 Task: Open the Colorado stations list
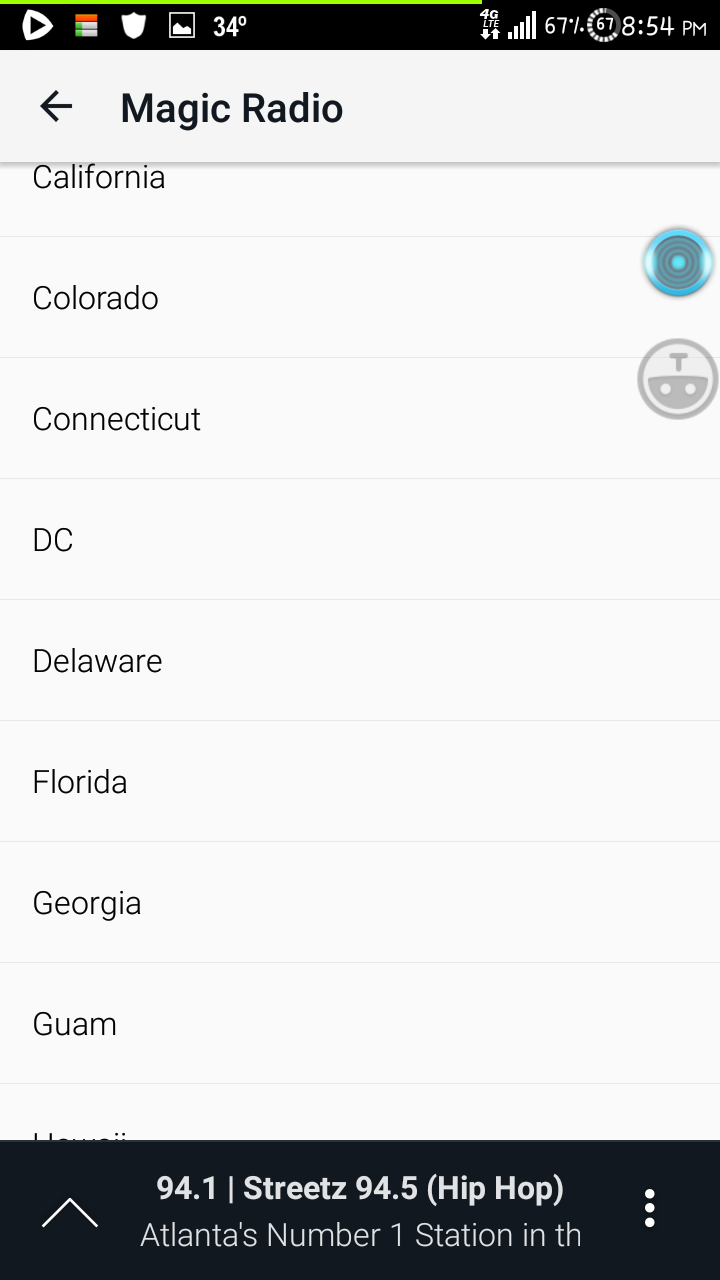360,298
